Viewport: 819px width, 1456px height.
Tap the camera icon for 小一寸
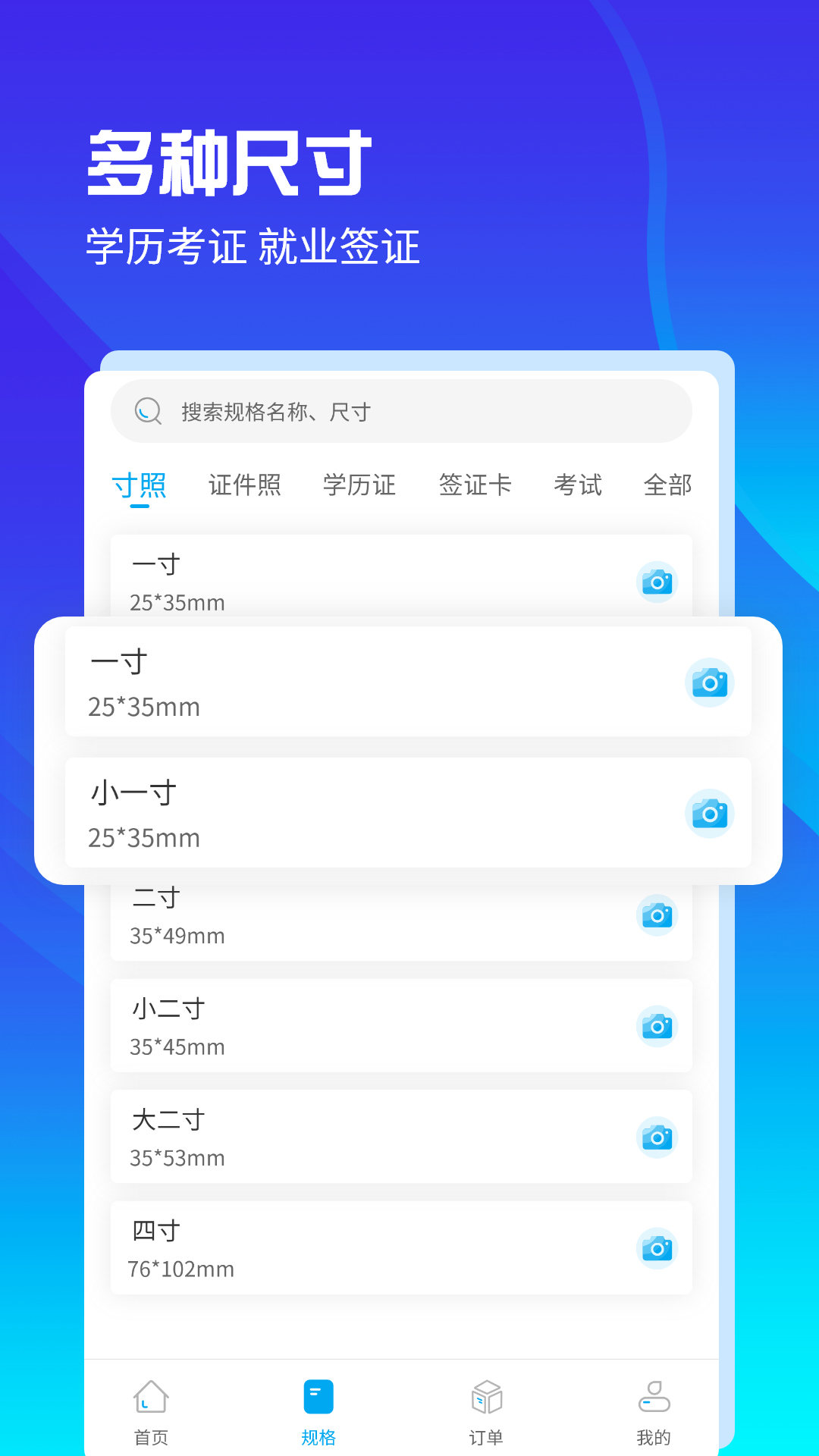(710, 814)
